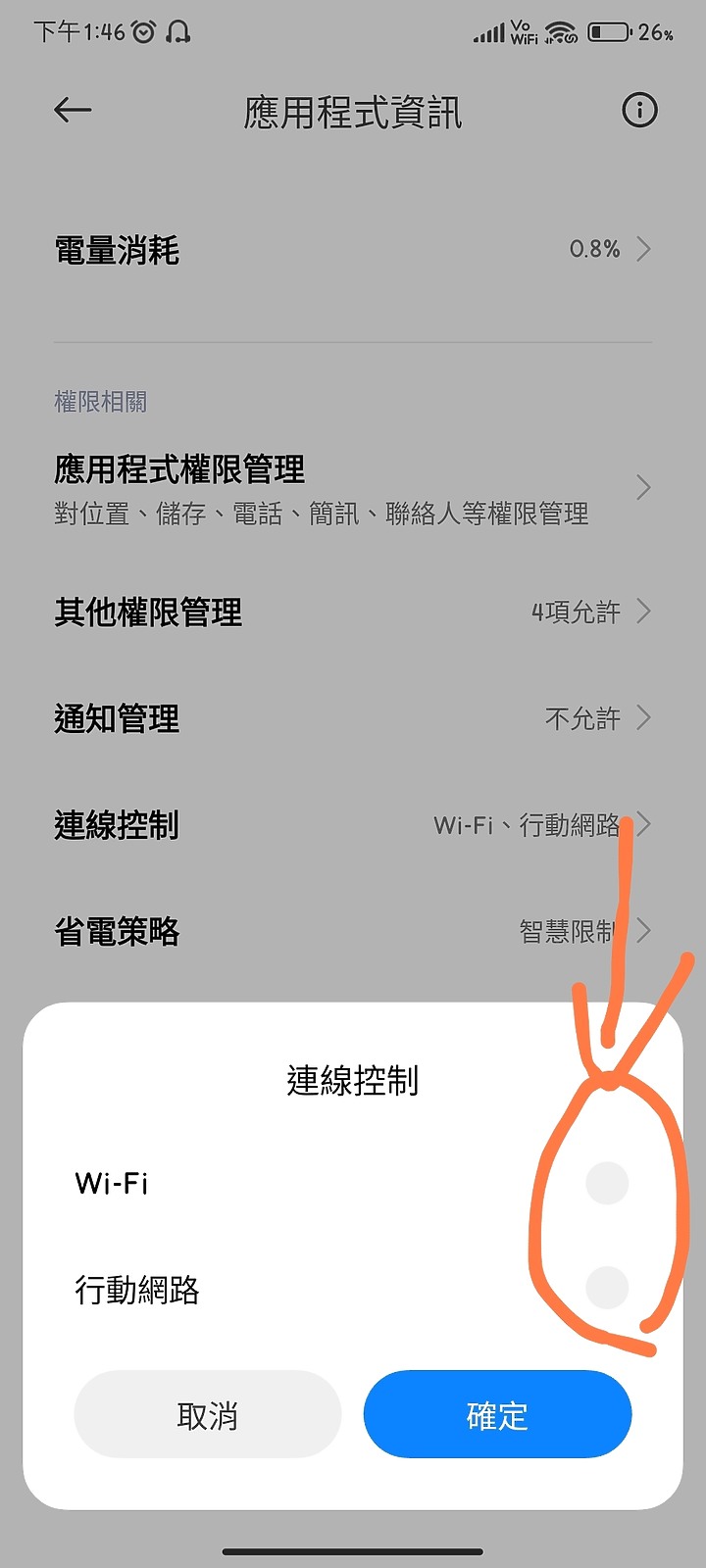This screenshot has width=706, height=1568.
Task: Toggle the 行動網路 checkbox
Action: [606, 1288]
